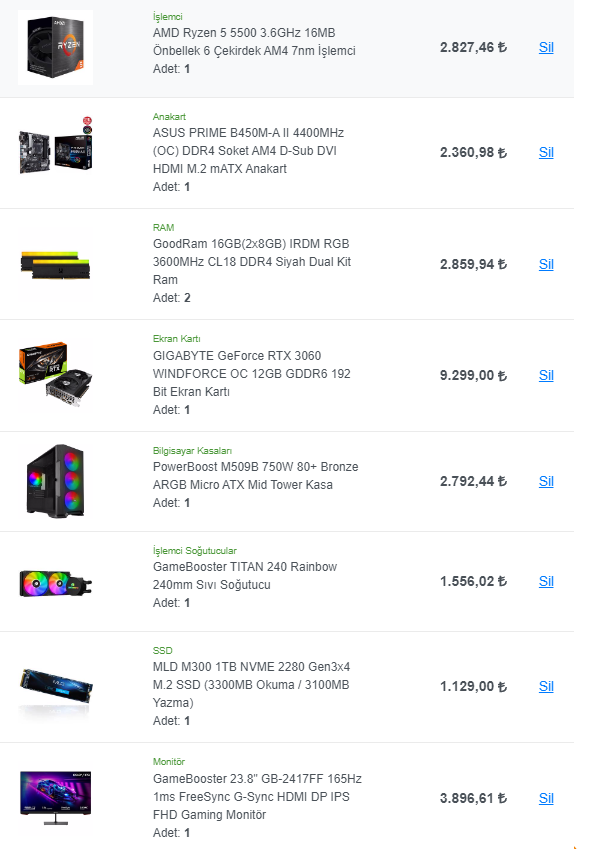Image resolution: width=604 pixels, height=849 pixels.
Task: Tap Sil for MLD M300 1TB SSD
Action: pyautogui.click(x=545, y=686)
